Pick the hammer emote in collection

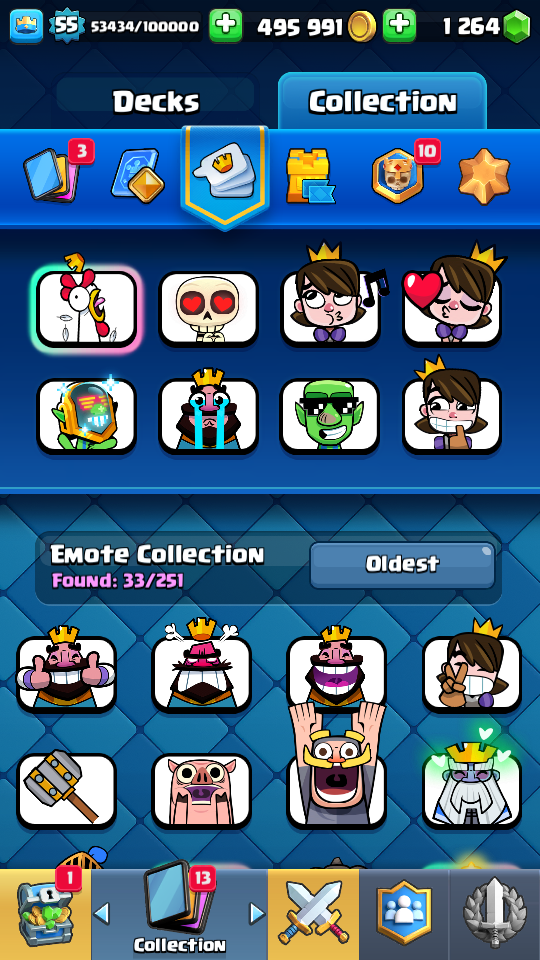(x=66, y=790)
